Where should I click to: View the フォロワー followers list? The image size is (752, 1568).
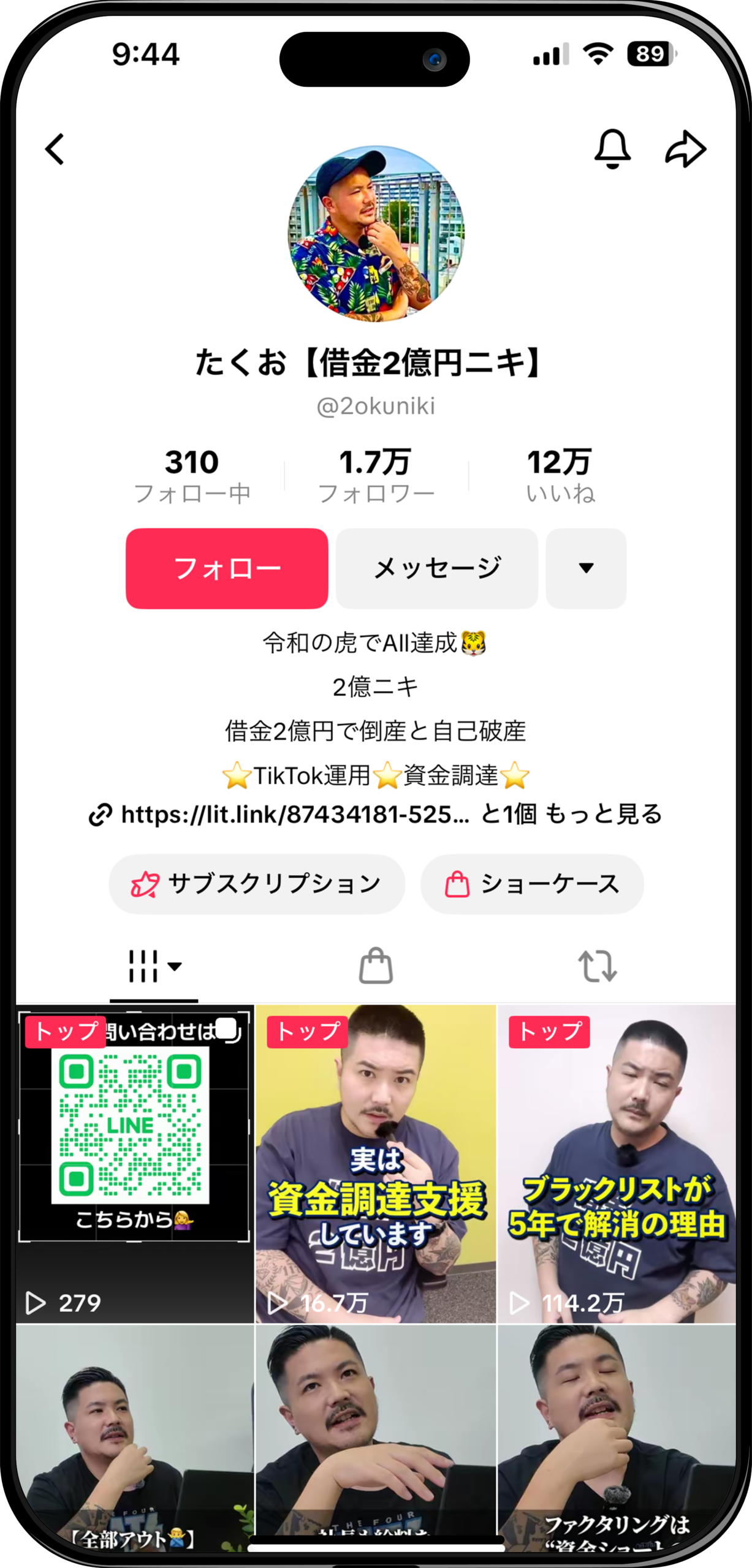tap(376, 476)
